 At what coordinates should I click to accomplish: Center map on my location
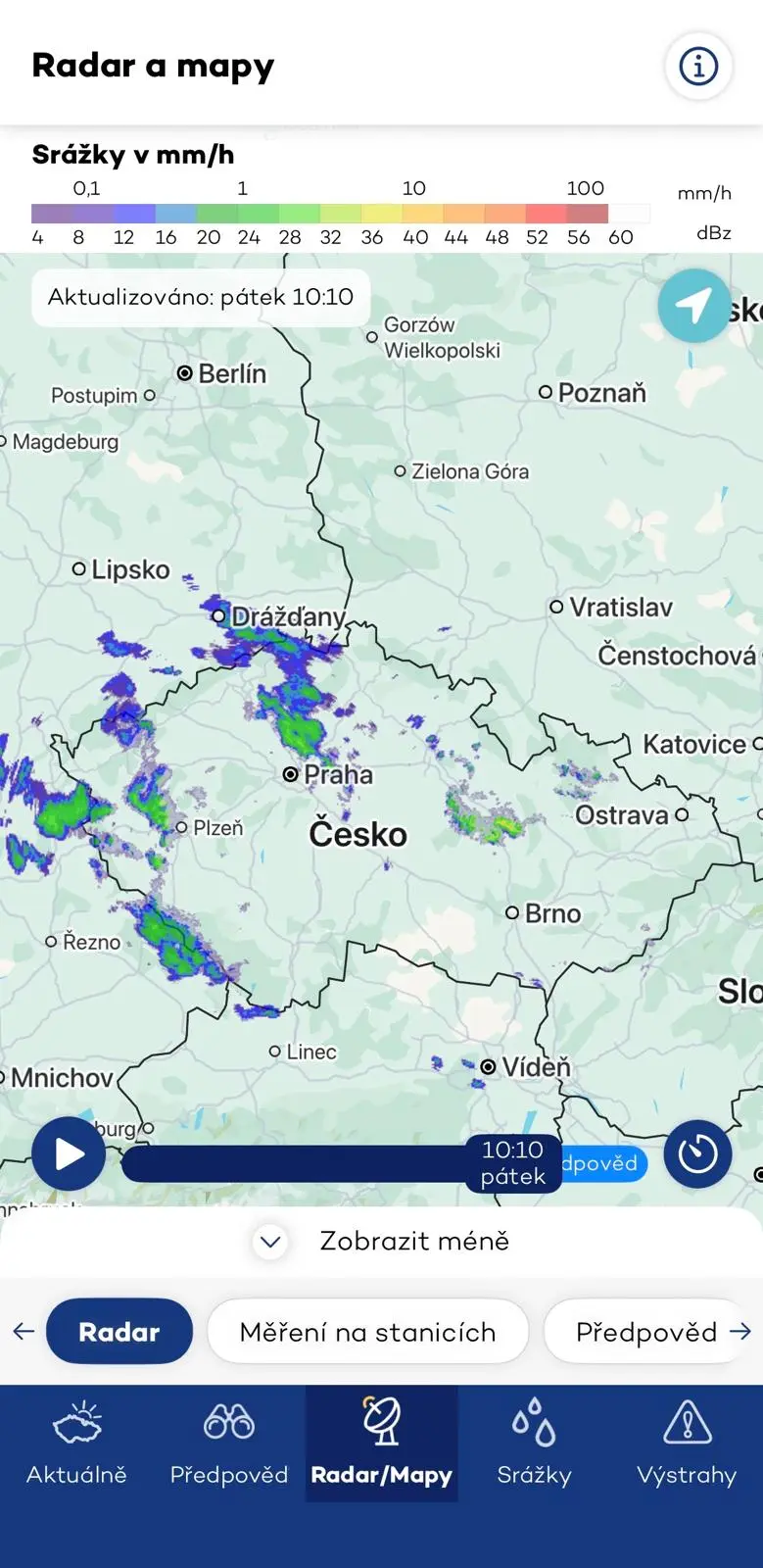pyautogui.click(x=693, y=306)
